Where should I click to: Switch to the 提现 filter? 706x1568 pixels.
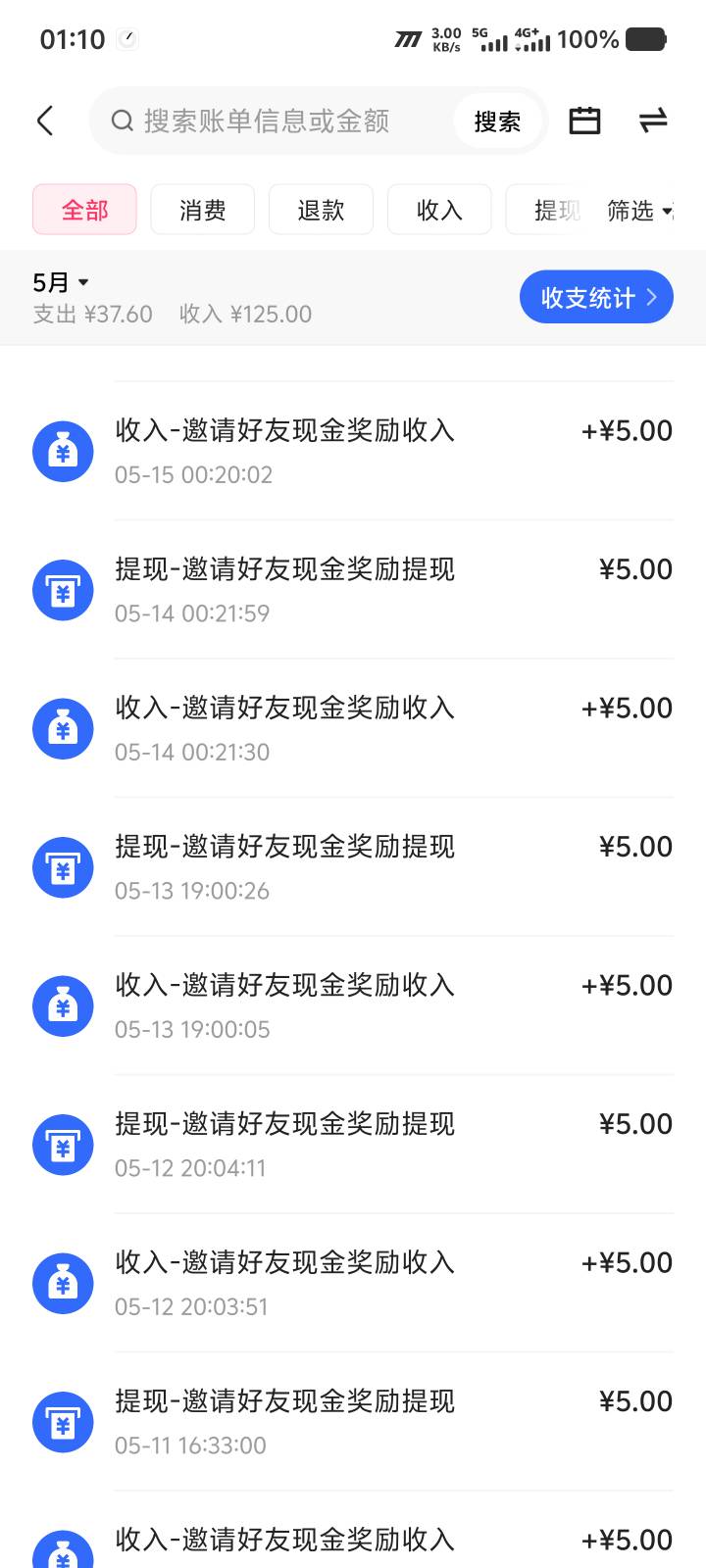point(549,209)
